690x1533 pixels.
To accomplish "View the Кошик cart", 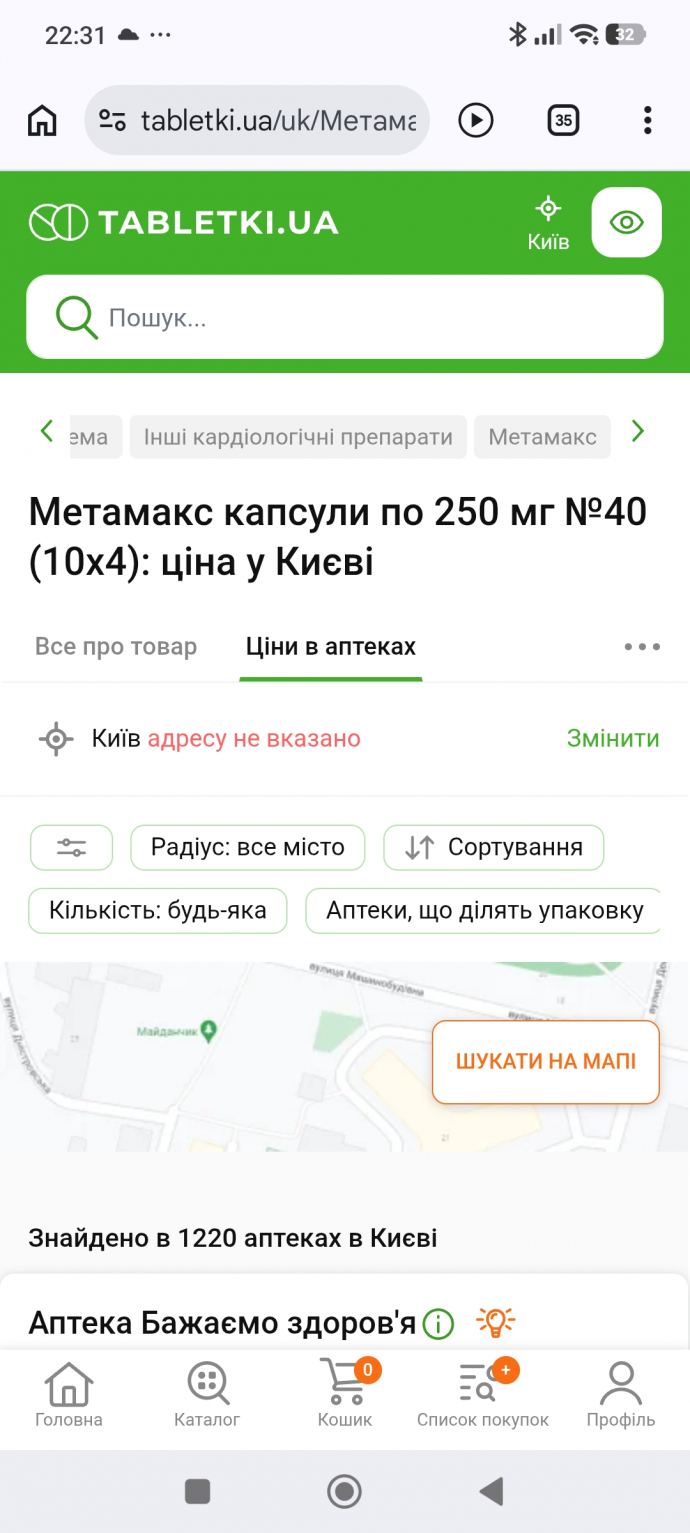I will click(345, 1395).
